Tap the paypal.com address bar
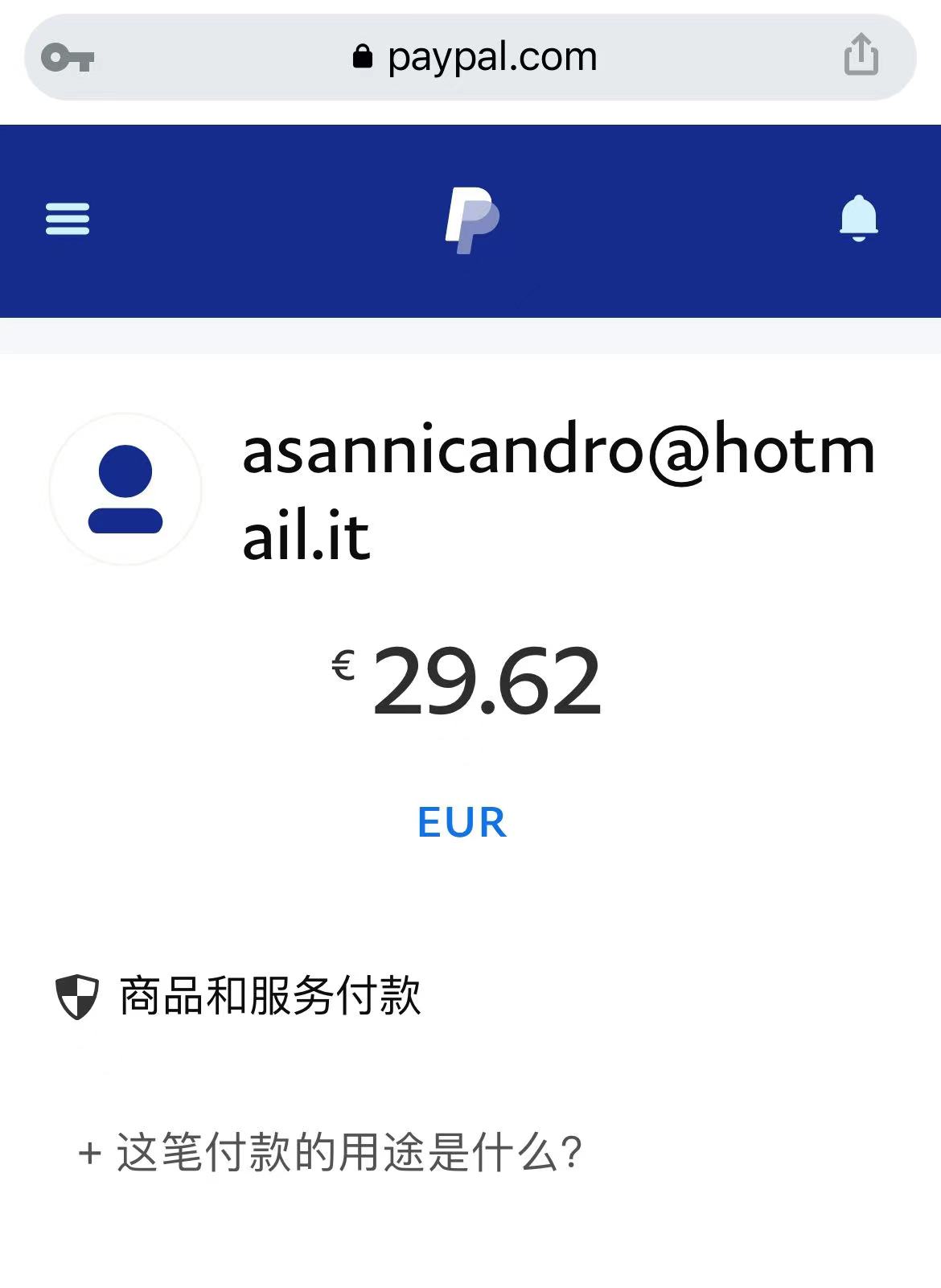The width and height of the screenshot is (941, 1288). (x=475, y=57)
